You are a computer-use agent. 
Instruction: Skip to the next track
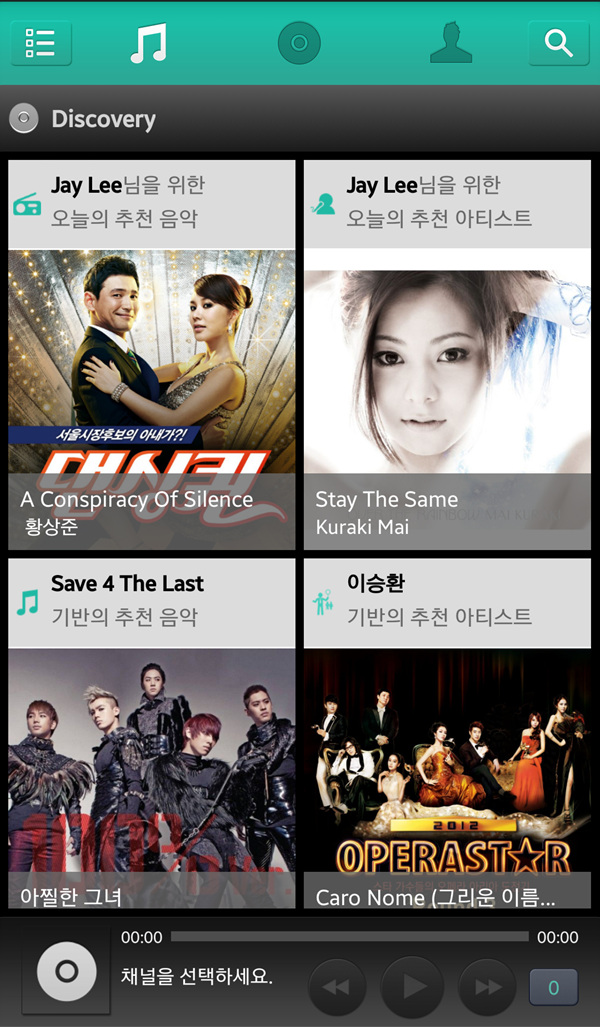pos(487,987)
